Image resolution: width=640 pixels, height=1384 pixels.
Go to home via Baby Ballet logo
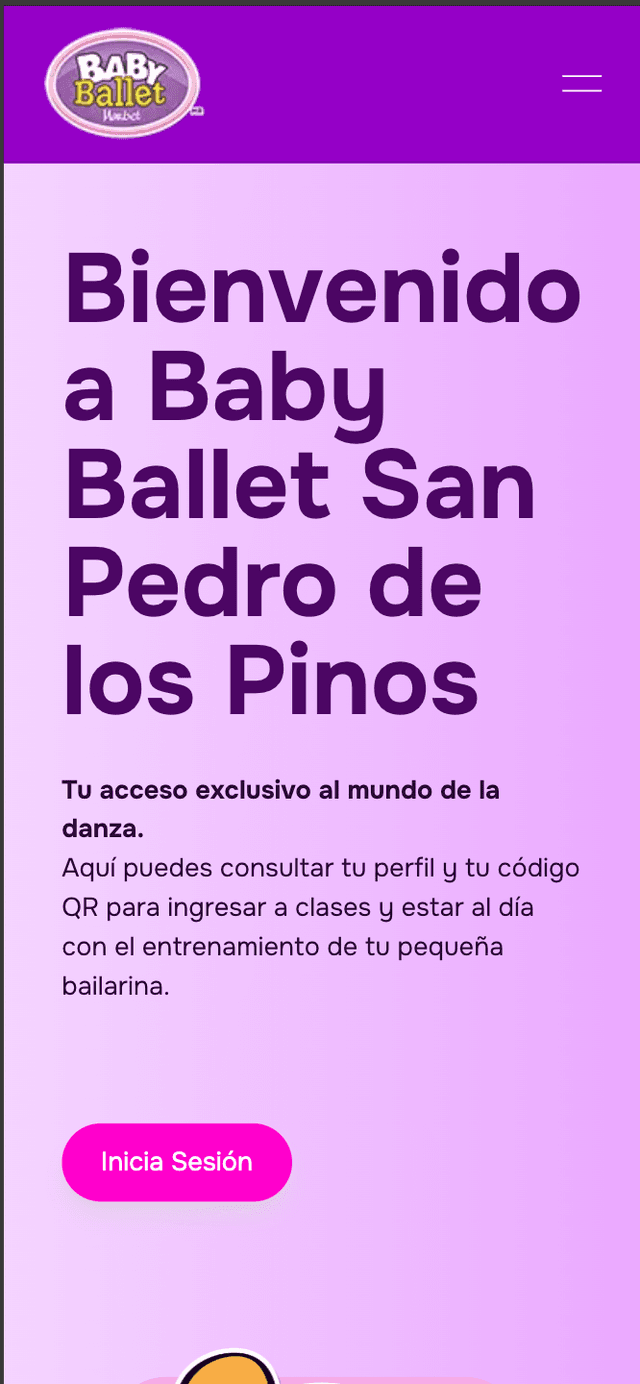[x=123, y=84]
